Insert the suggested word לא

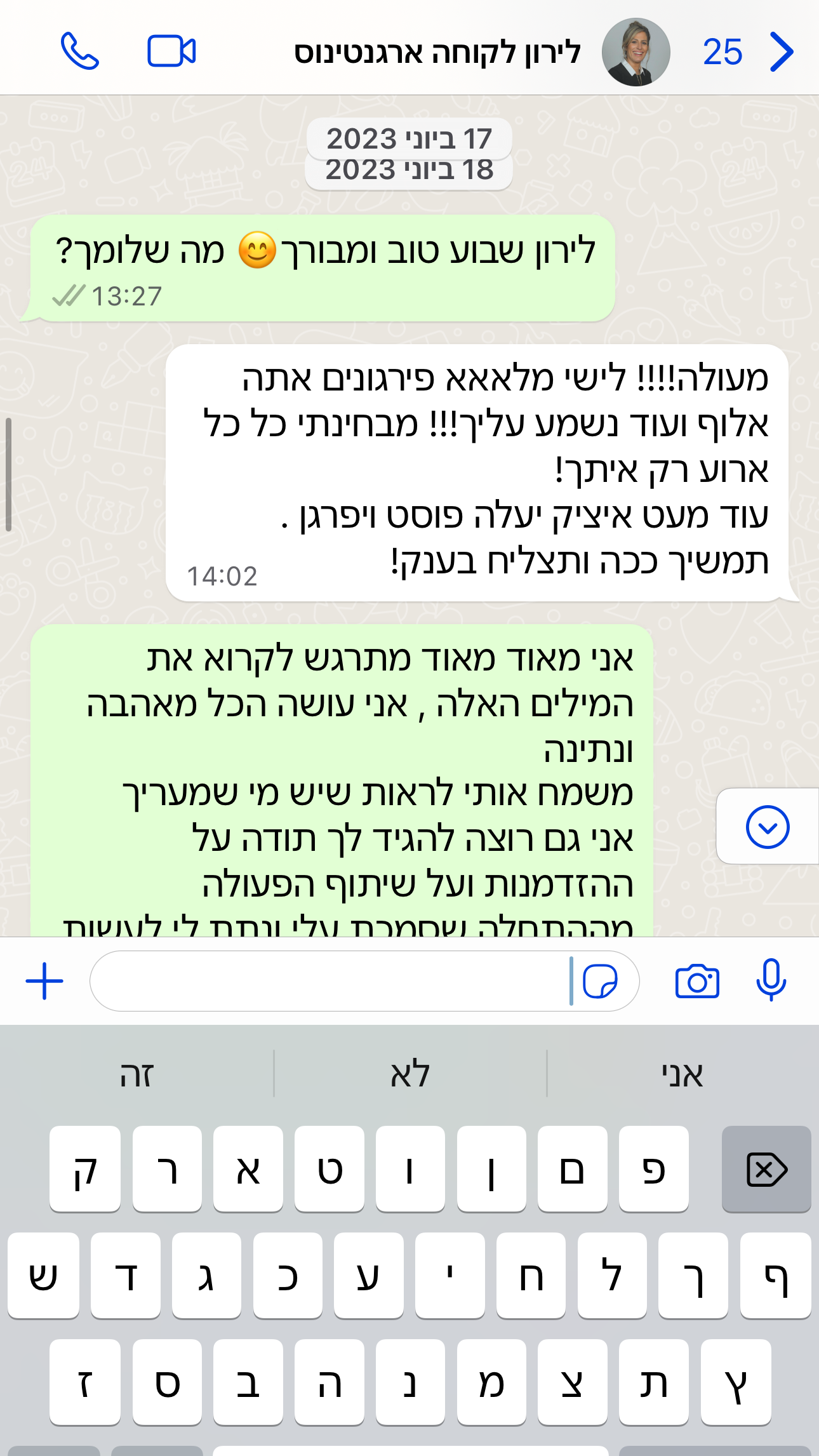410,1074
